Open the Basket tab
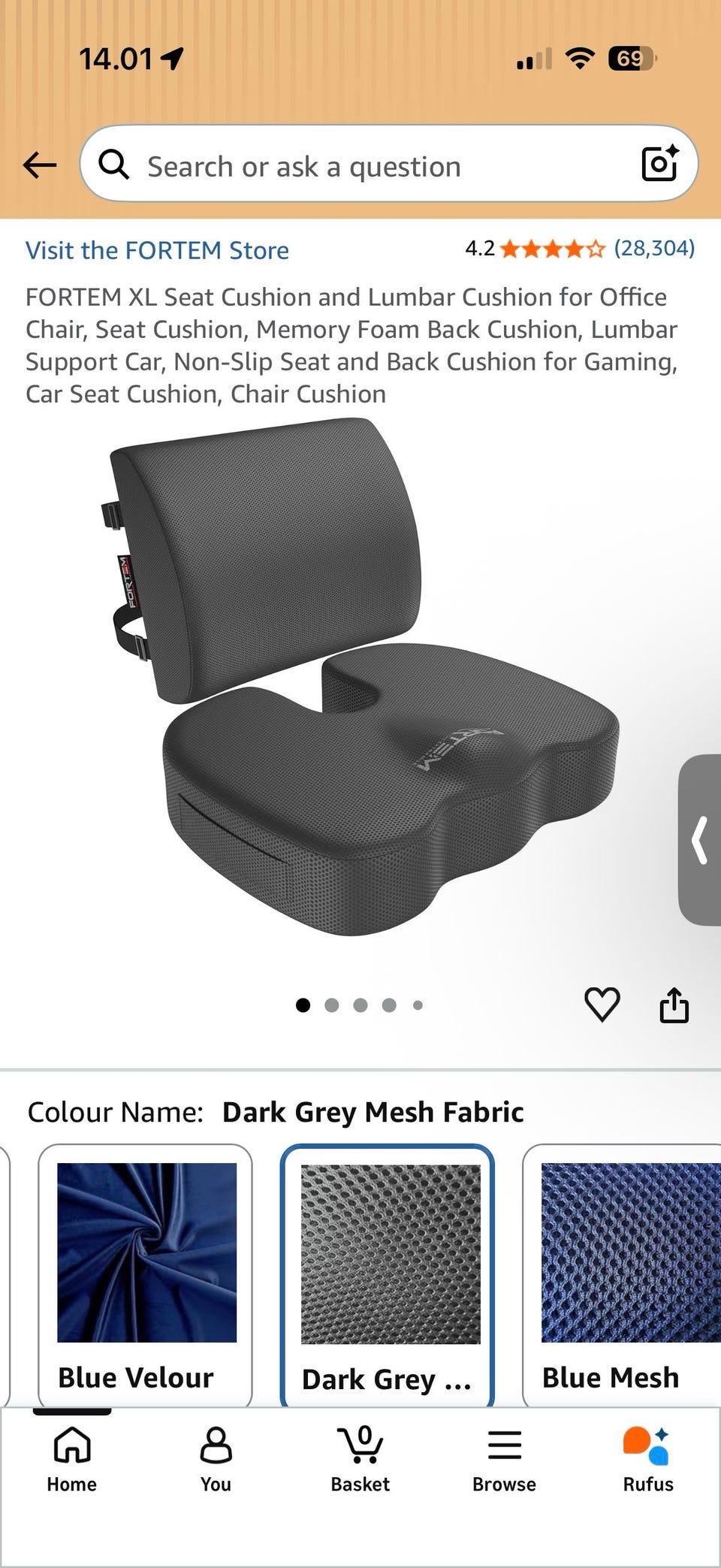 [360, 1460]
